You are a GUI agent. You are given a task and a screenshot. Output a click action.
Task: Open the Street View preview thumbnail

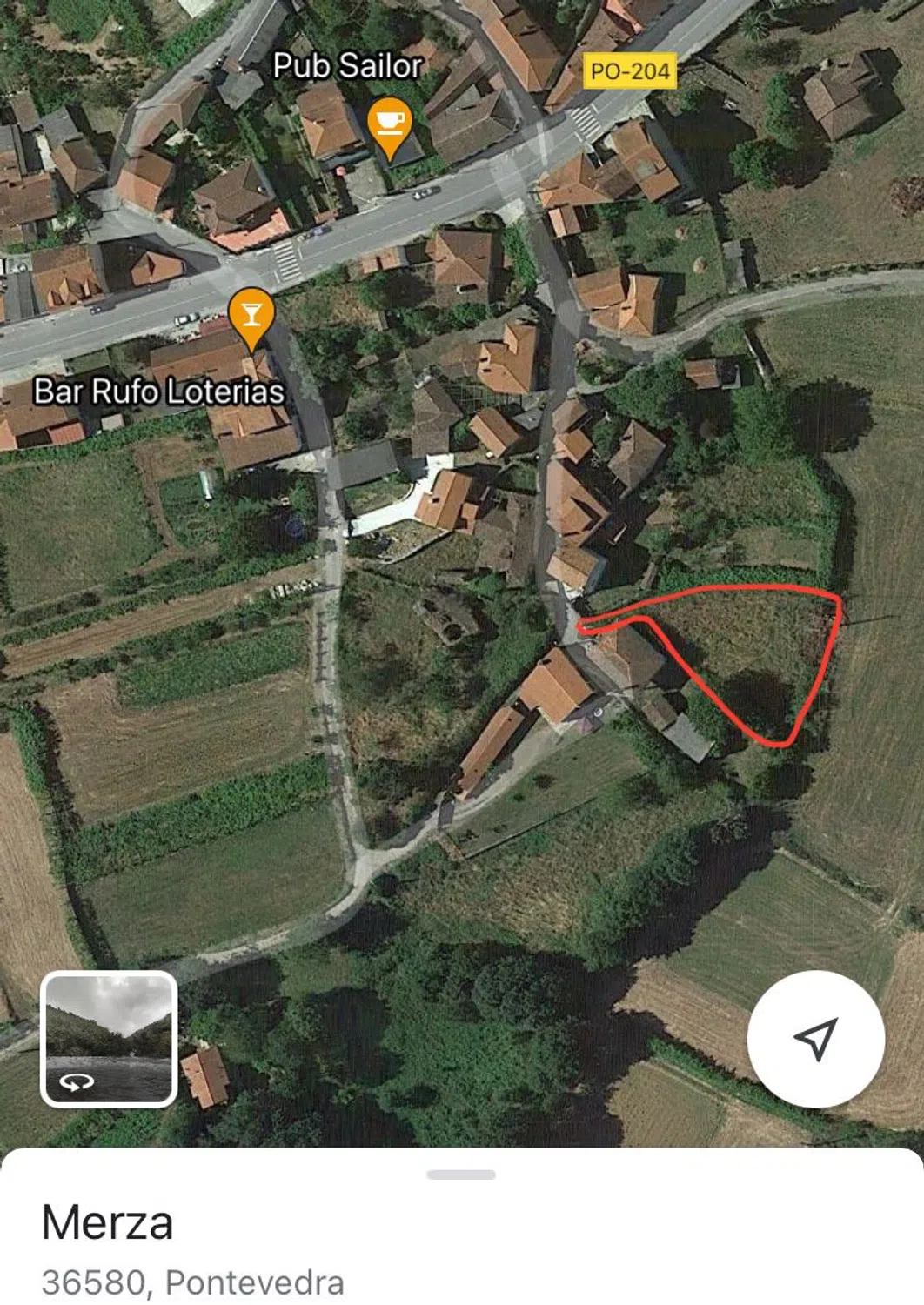[110, 1038]
